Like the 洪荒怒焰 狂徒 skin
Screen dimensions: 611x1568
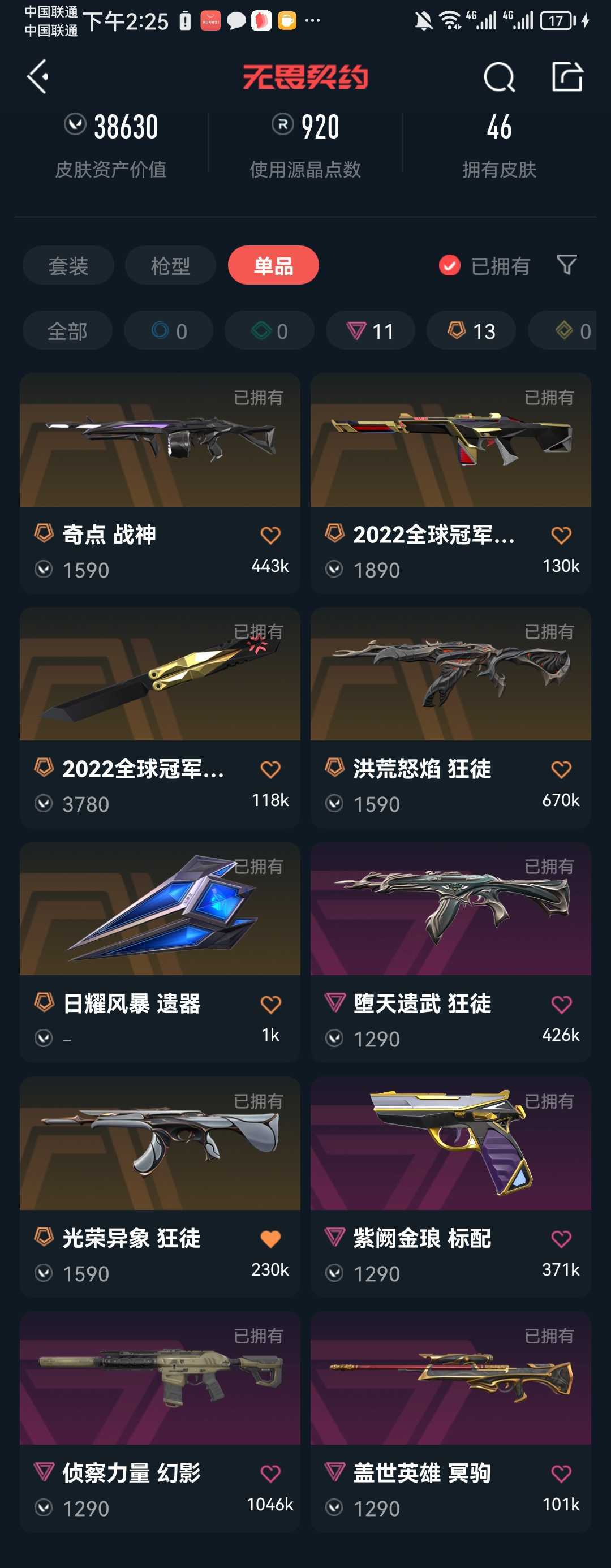[x=561, y=769]
